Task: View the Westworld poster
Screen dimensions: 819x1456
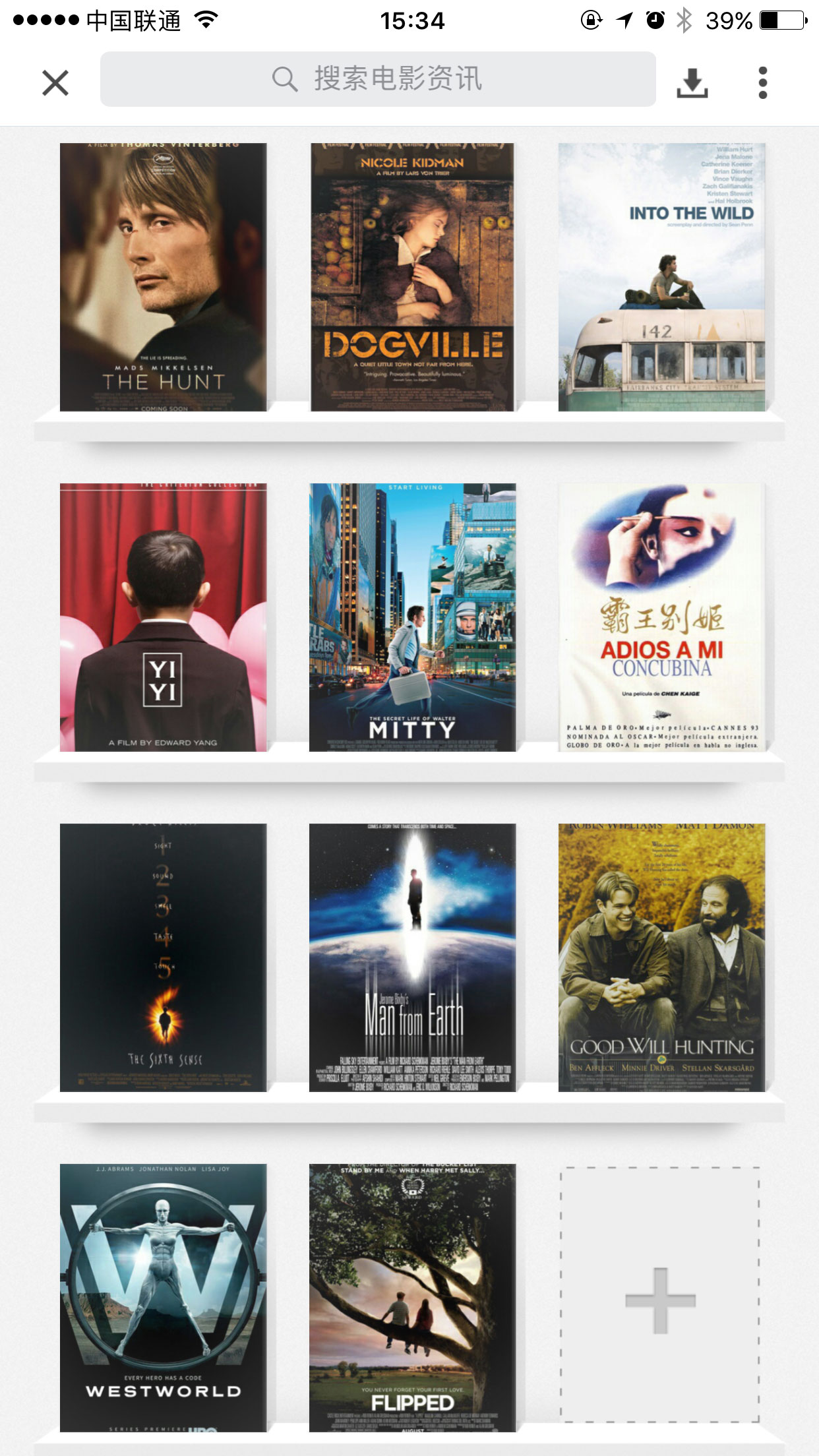Action: [x=164, y=1298]
